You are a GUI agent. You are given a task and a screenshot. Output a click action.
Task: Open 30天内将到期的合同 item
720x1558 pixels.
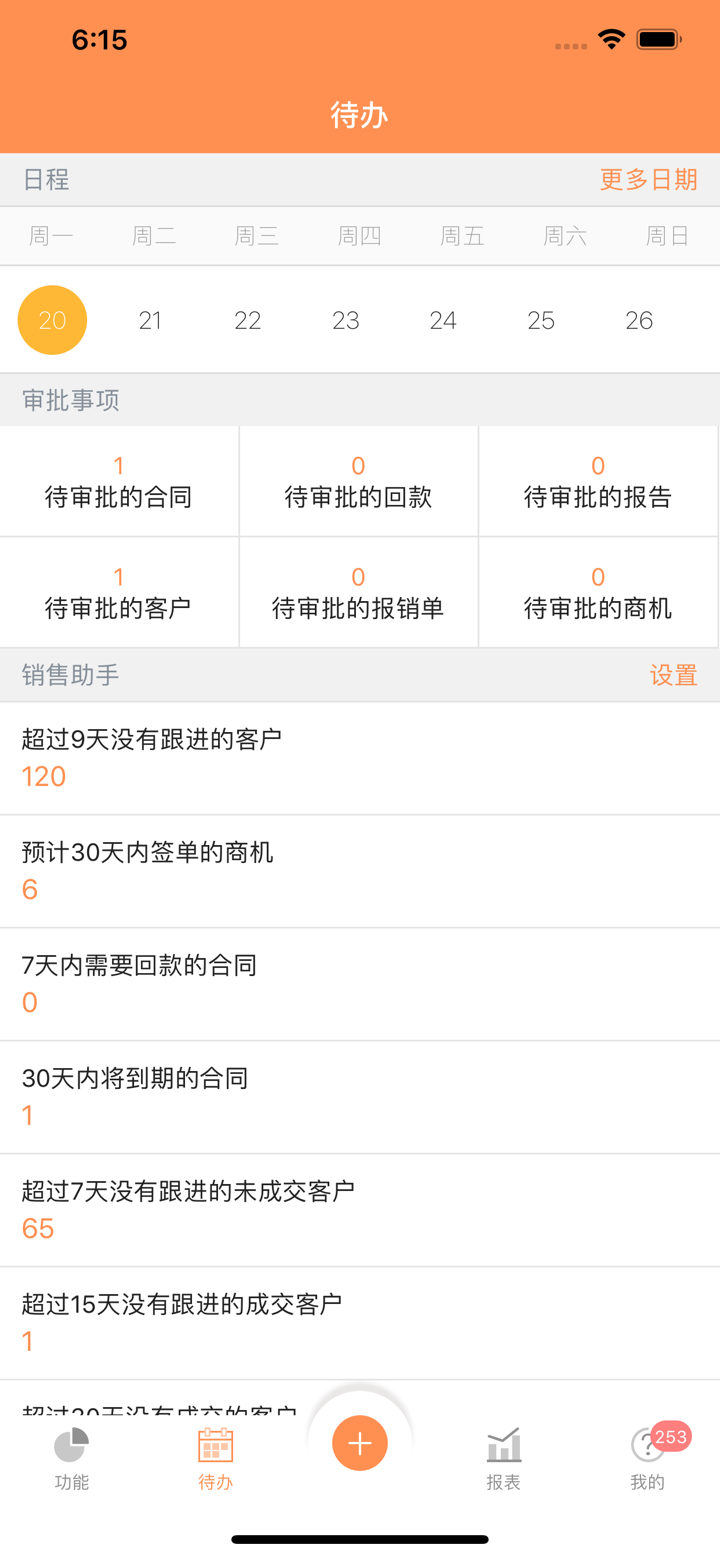coord(360,1097)
